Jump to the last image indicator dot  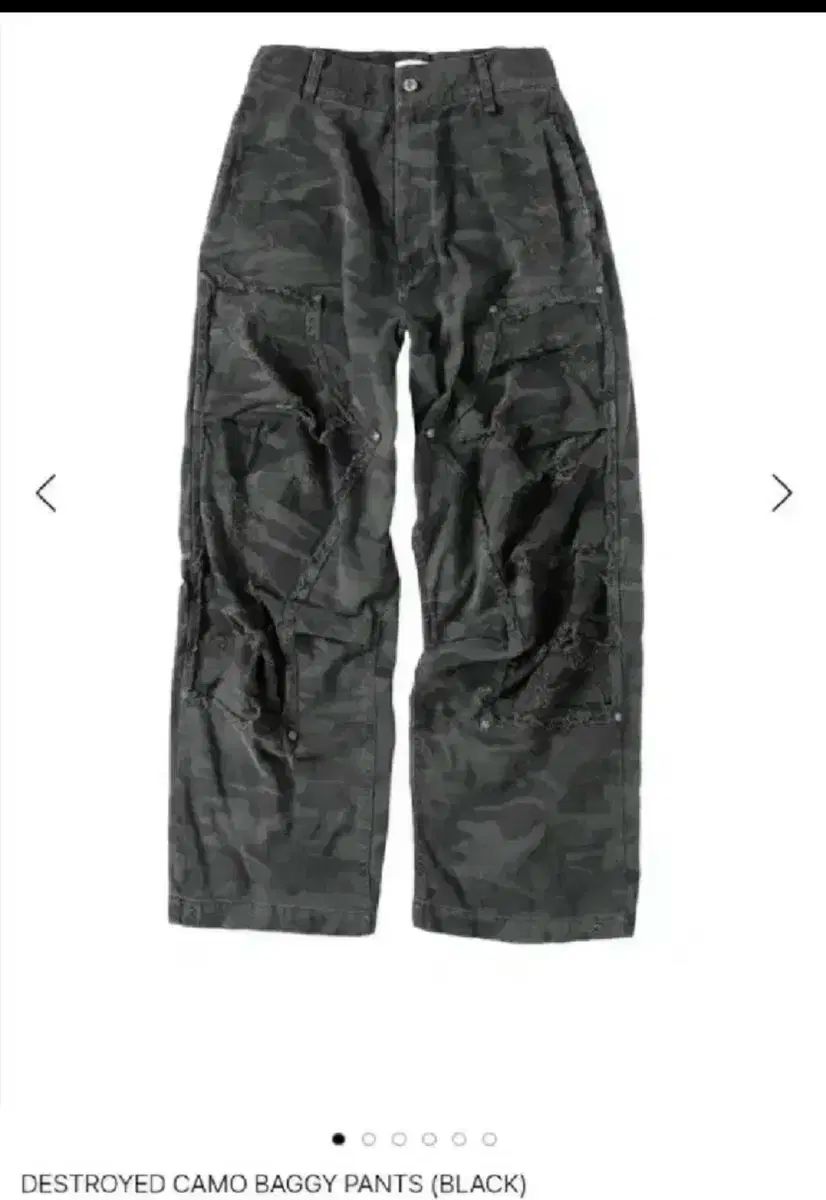click(x=489, y=1138)
